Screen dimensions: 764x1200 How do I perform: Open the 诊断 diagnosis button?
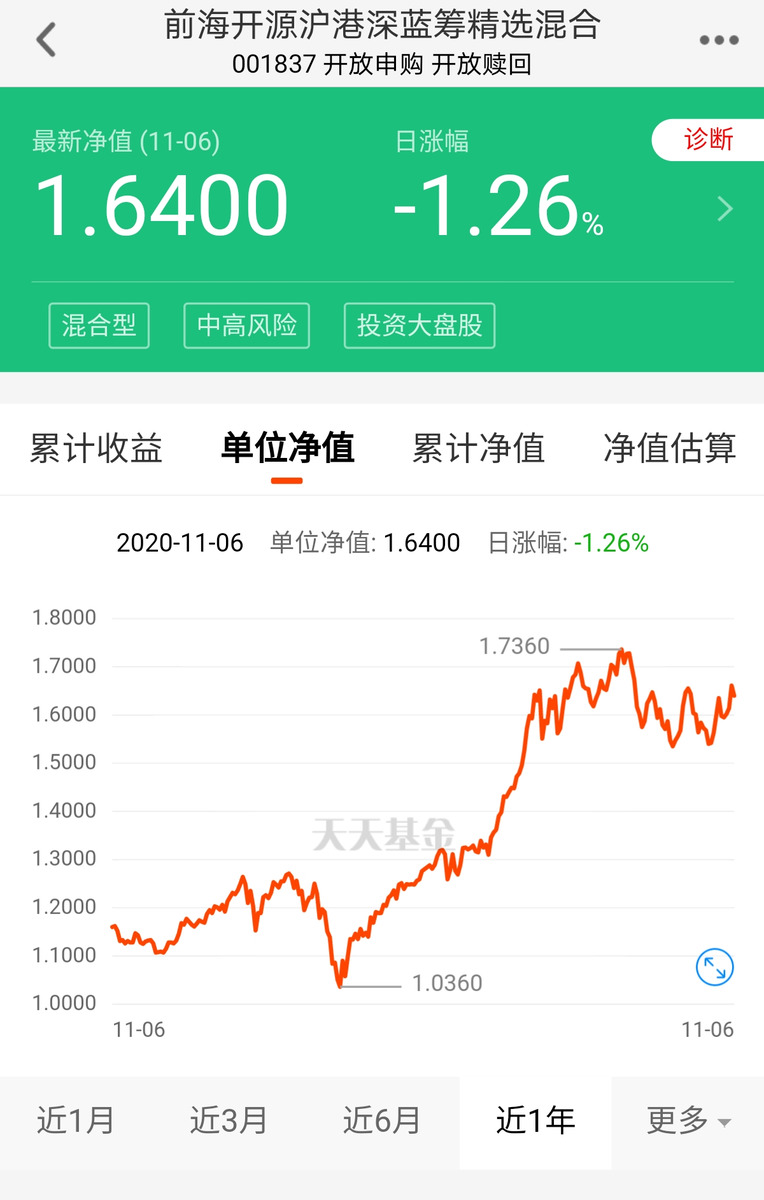(708, 140)
